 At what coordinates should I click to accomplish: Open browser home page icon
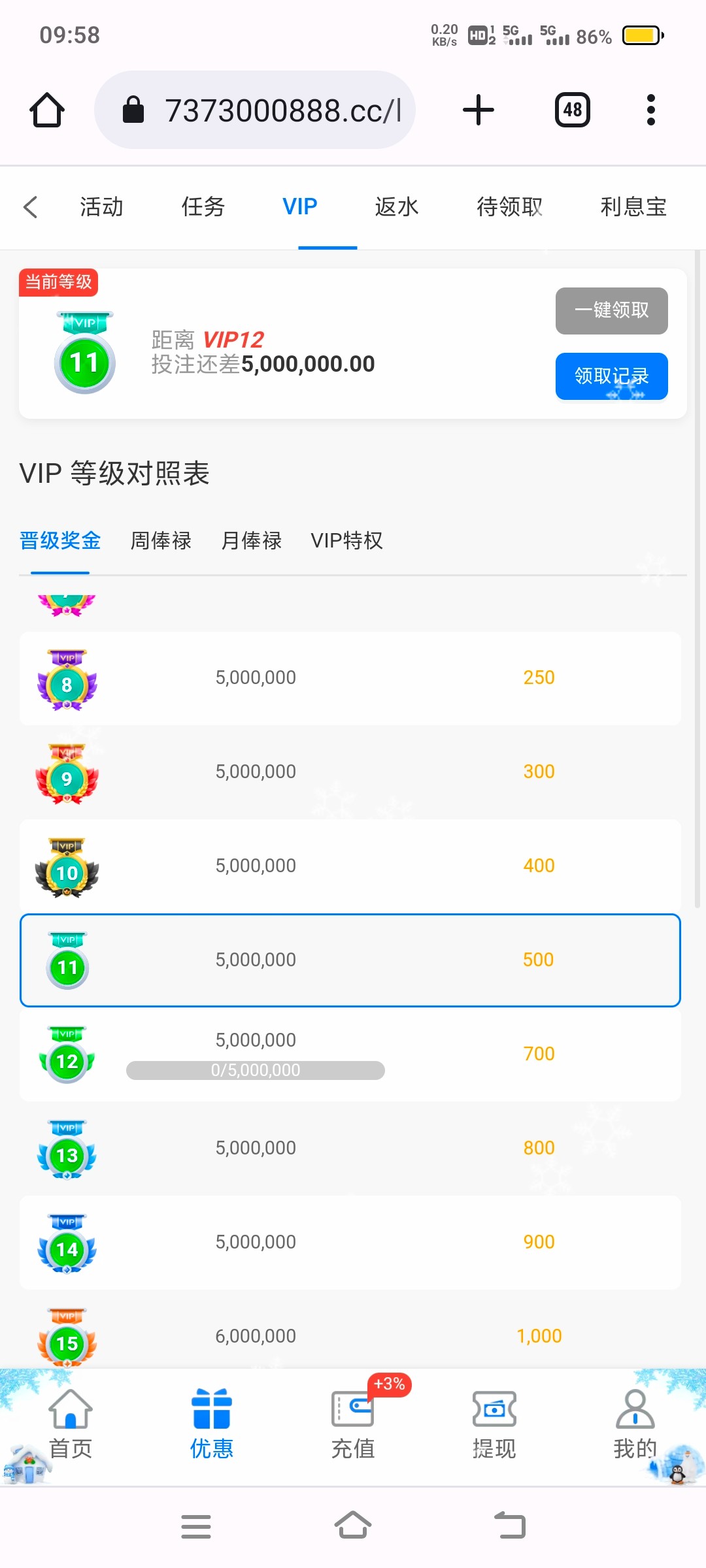tap(47, 110)
